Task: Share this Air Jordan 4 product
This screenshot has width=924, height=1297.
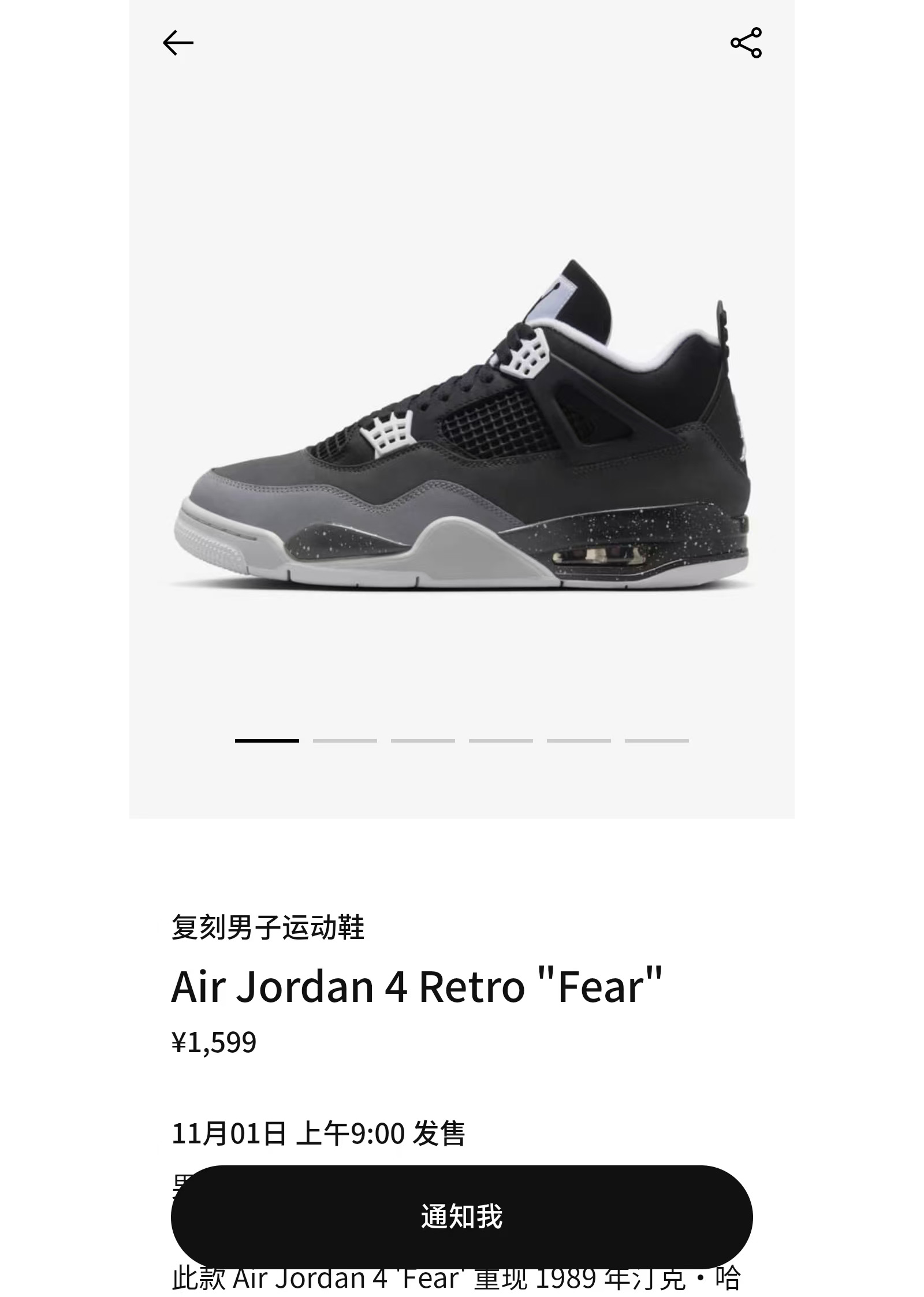Action: tap(746, 43)
